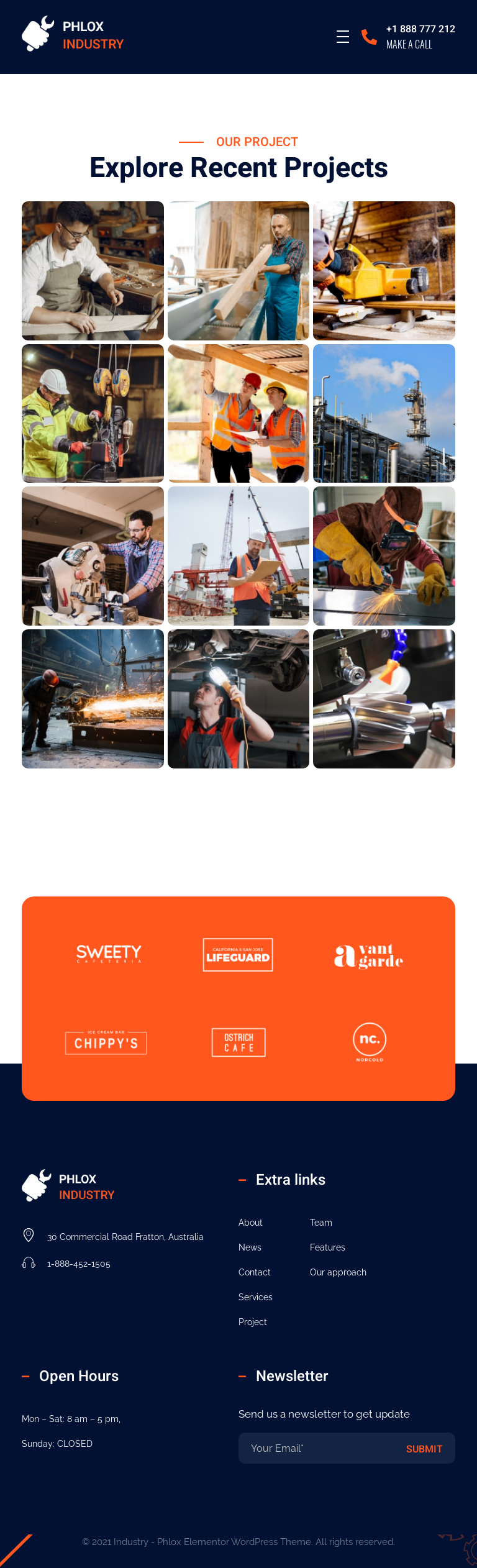Viewport: 477px width, 1568px height.
Task: Open the mechanic under car project photo
Action: click(x=238, y=699)
